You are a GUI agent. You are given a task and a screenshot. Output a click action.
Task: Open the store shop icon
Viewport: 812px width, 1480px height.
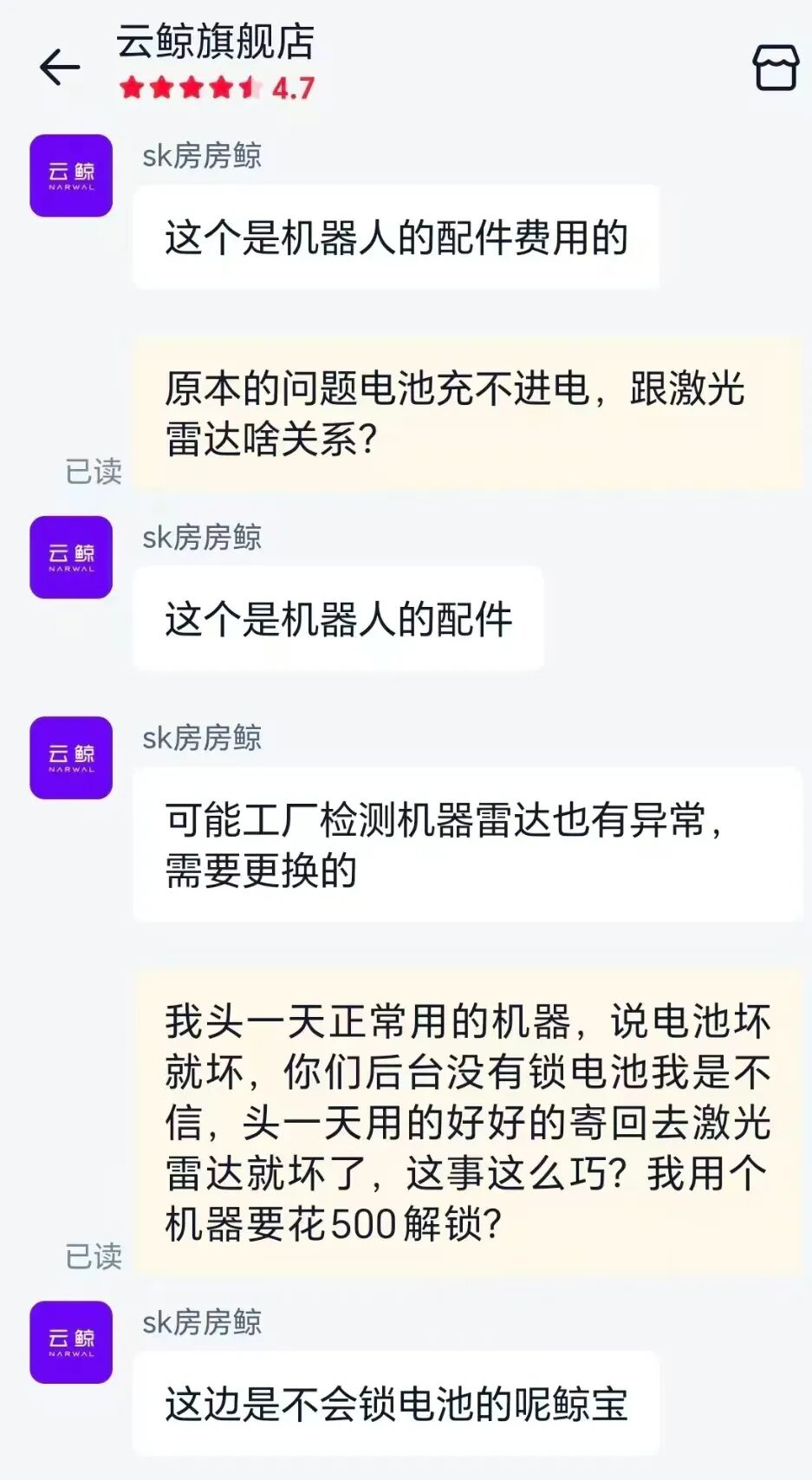click(775, 67)
